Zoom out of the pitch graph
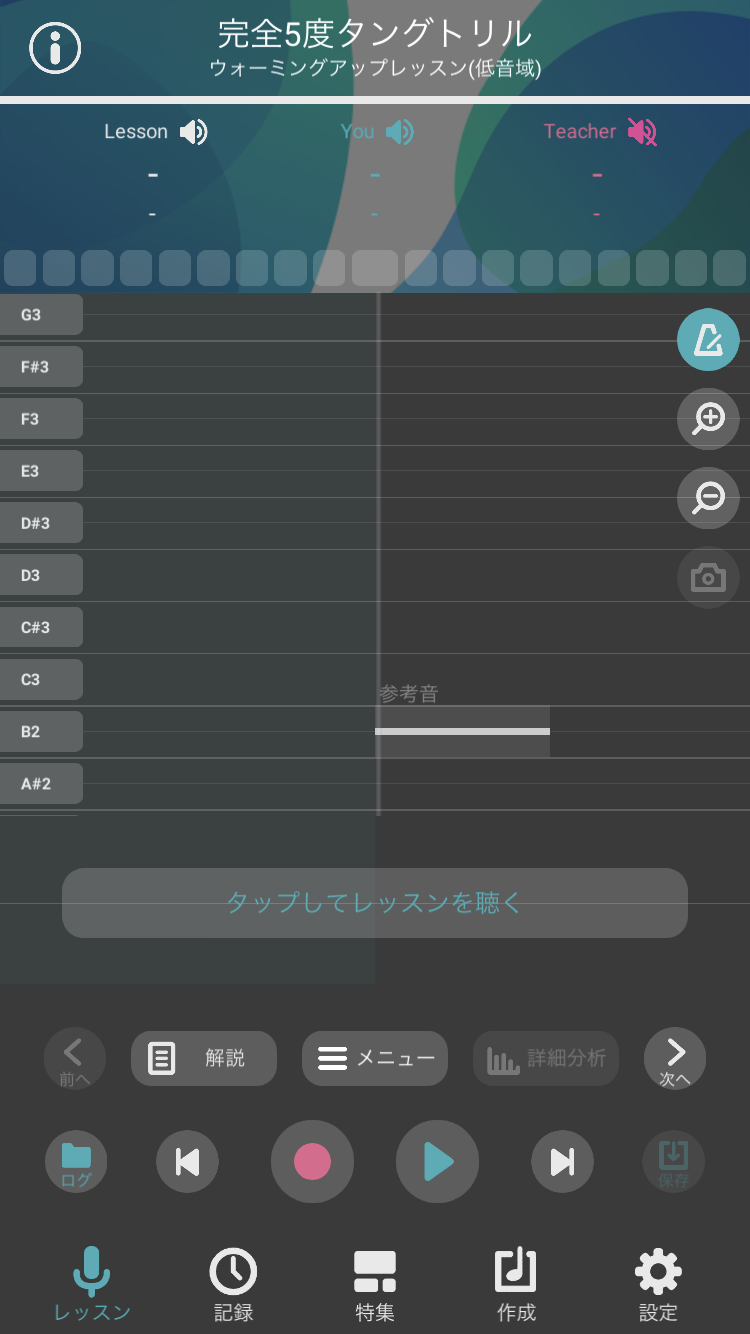The width and height of the screenshot is (750, 1334). [x=708, y=496]
